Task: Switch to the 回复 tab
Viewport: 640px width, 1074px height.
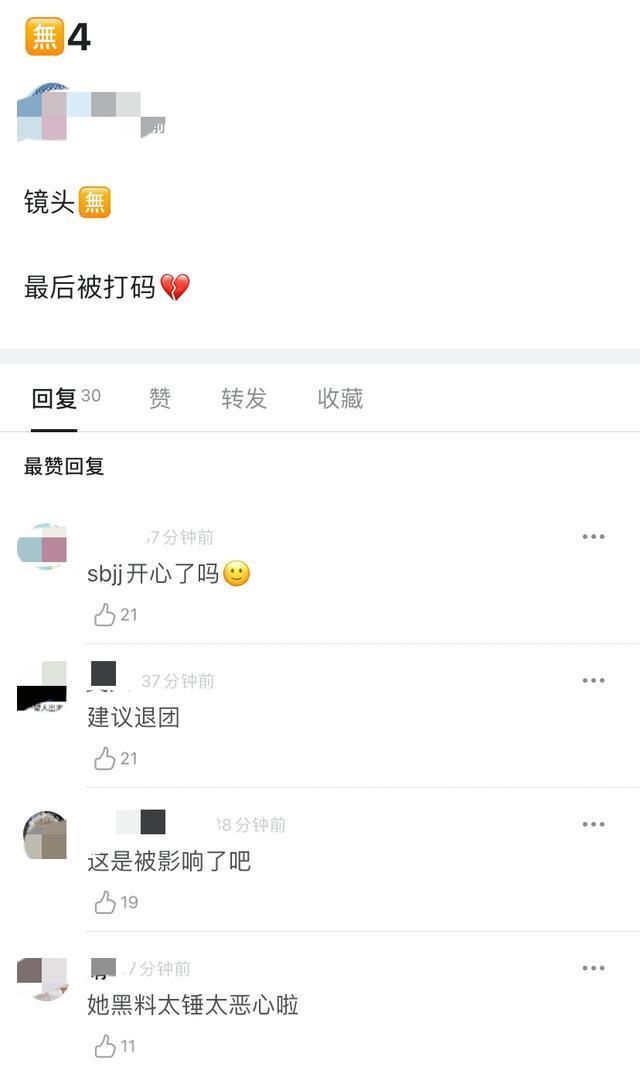Action: tap(54, 399)
